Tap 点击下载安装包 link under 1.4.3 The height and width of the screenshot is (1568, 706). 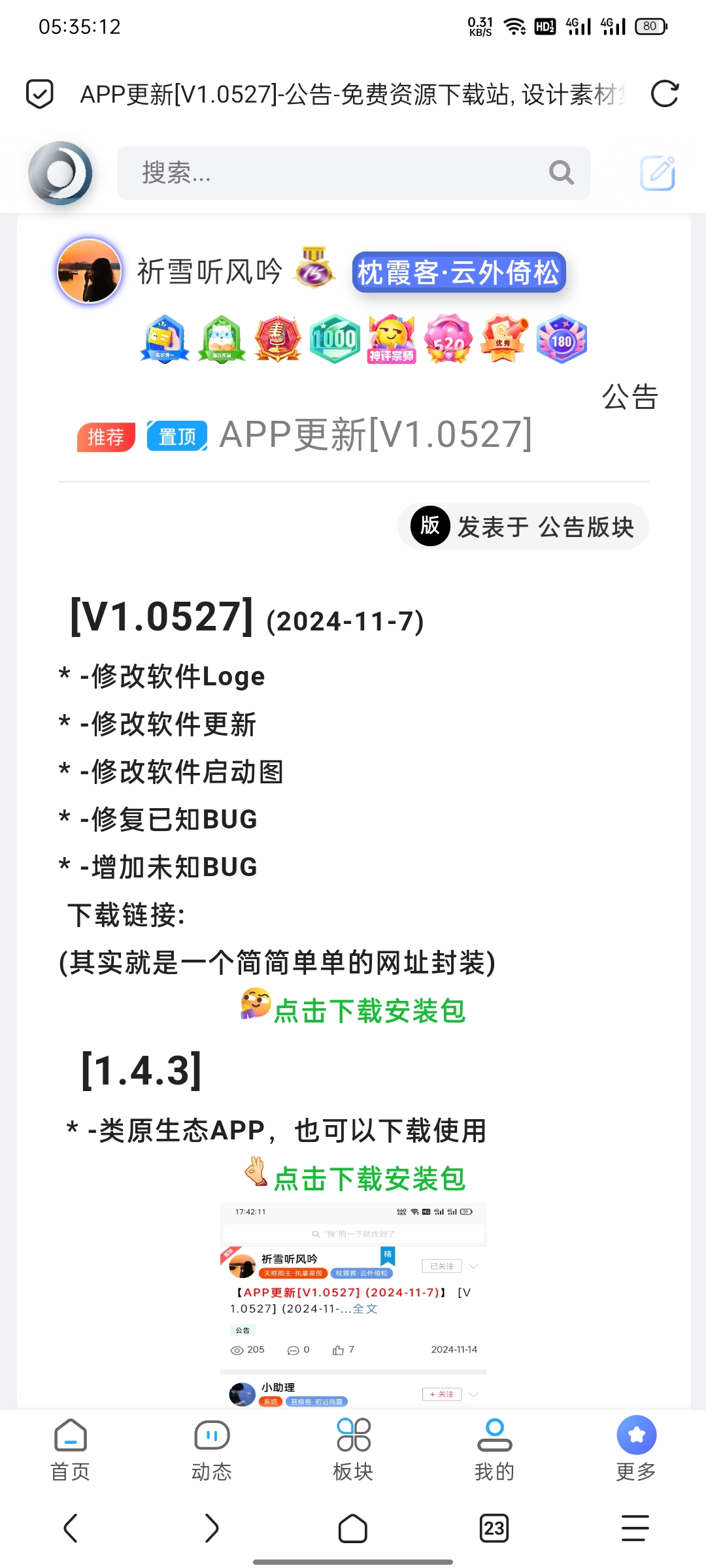[369, 1179]
